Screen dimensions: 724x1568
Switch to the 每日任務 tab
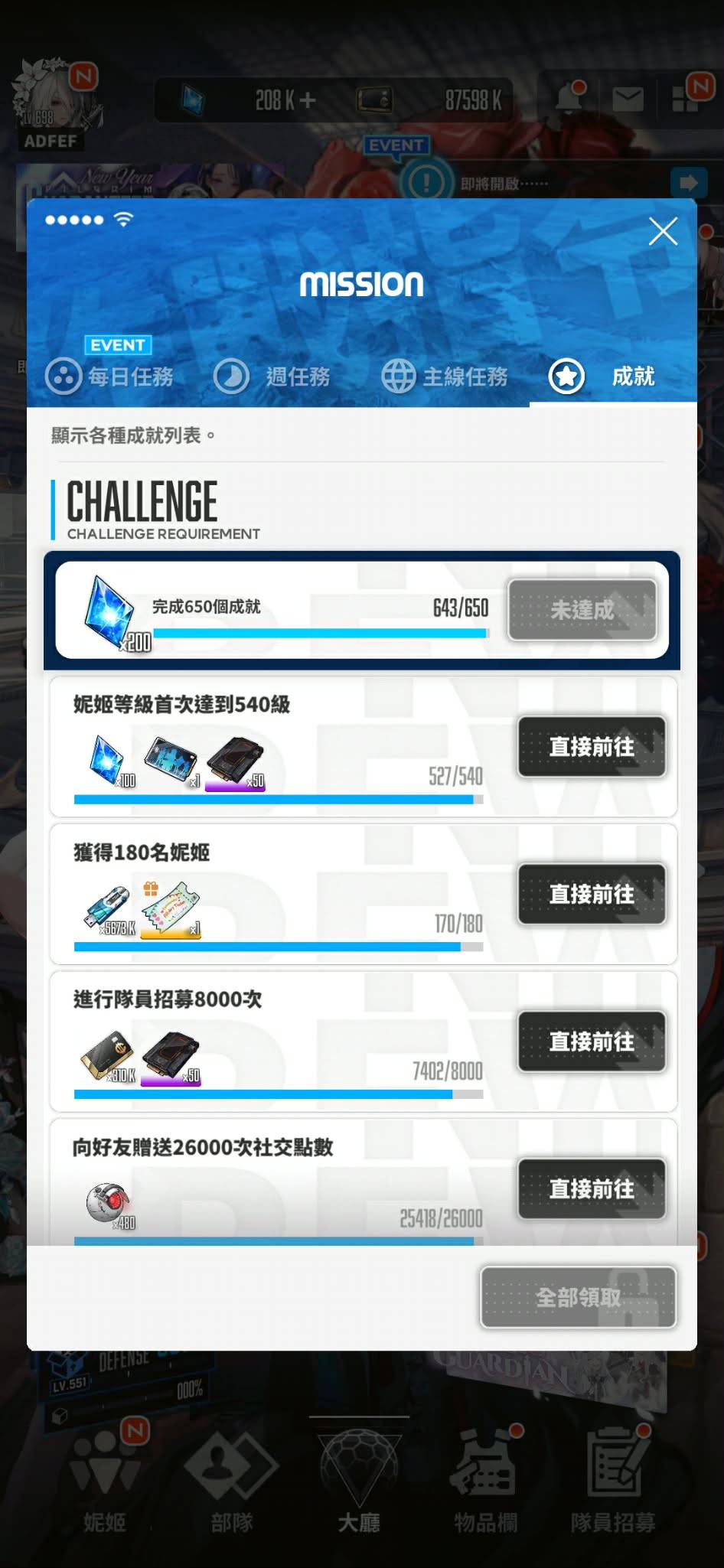pos(111,377)
